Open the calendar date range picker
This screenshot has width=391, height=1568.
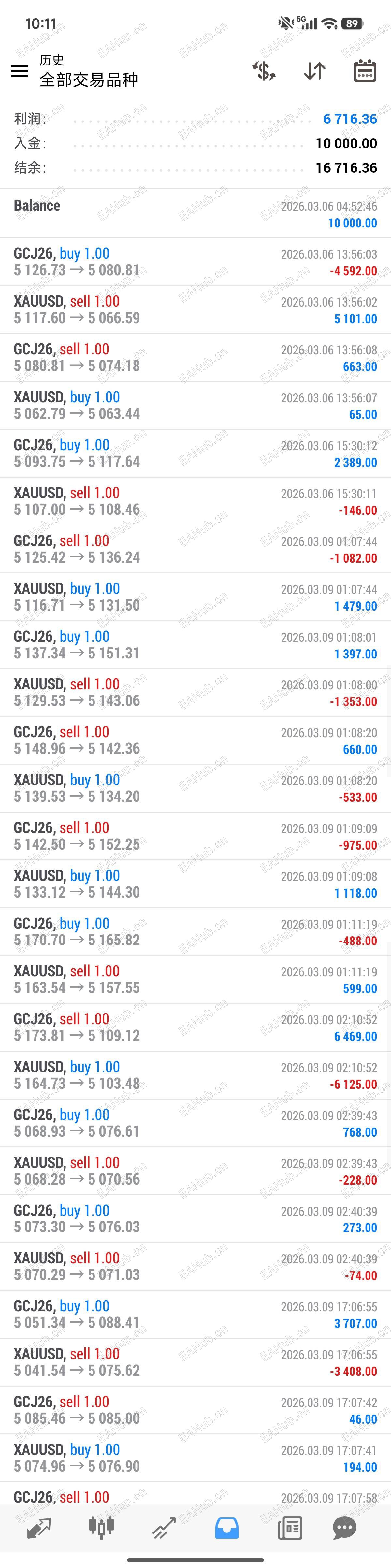click(365, 71)
